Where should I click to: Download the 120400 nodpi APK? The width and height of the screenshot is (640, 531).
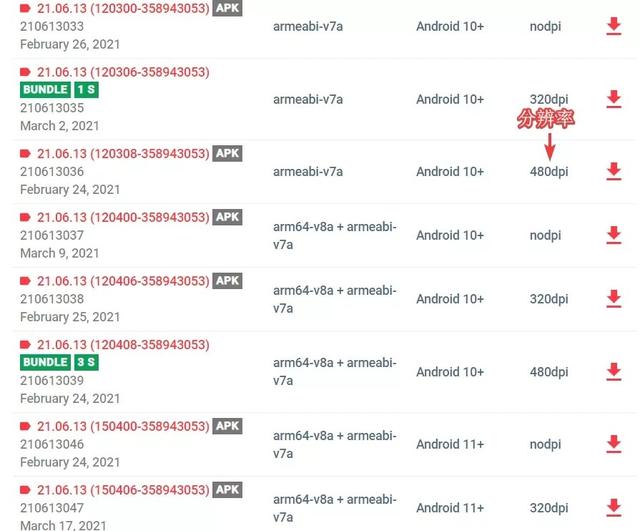[614, 235]
